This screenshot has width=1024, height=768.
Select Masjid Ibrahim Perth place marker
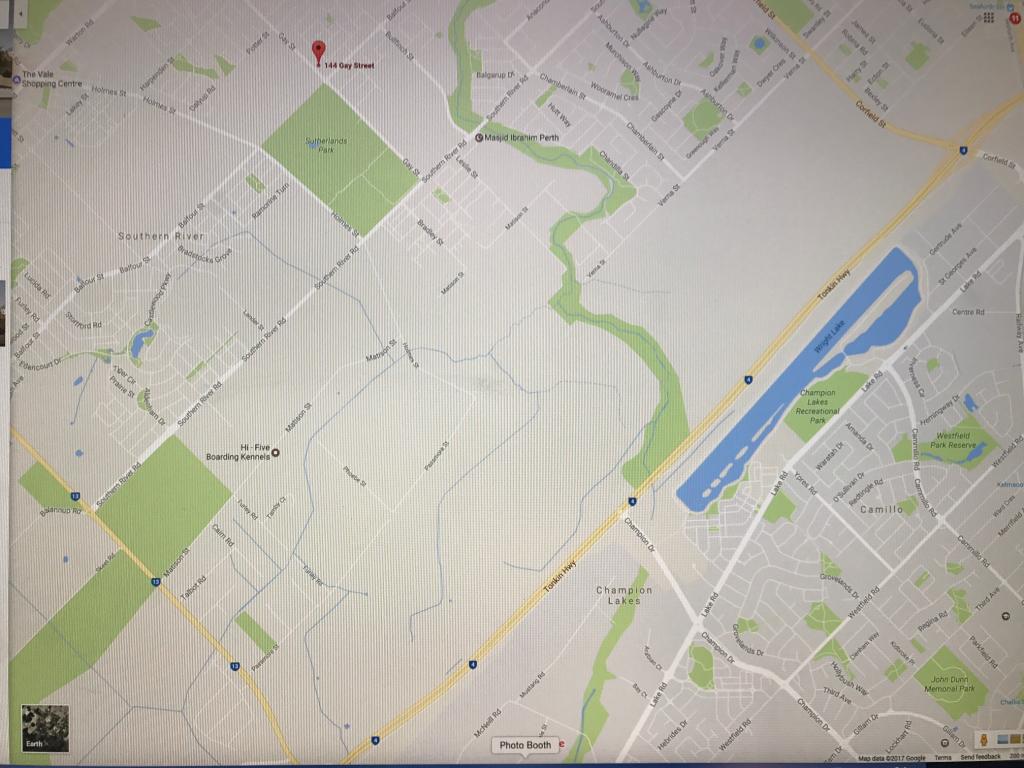(x=479, y=137)
